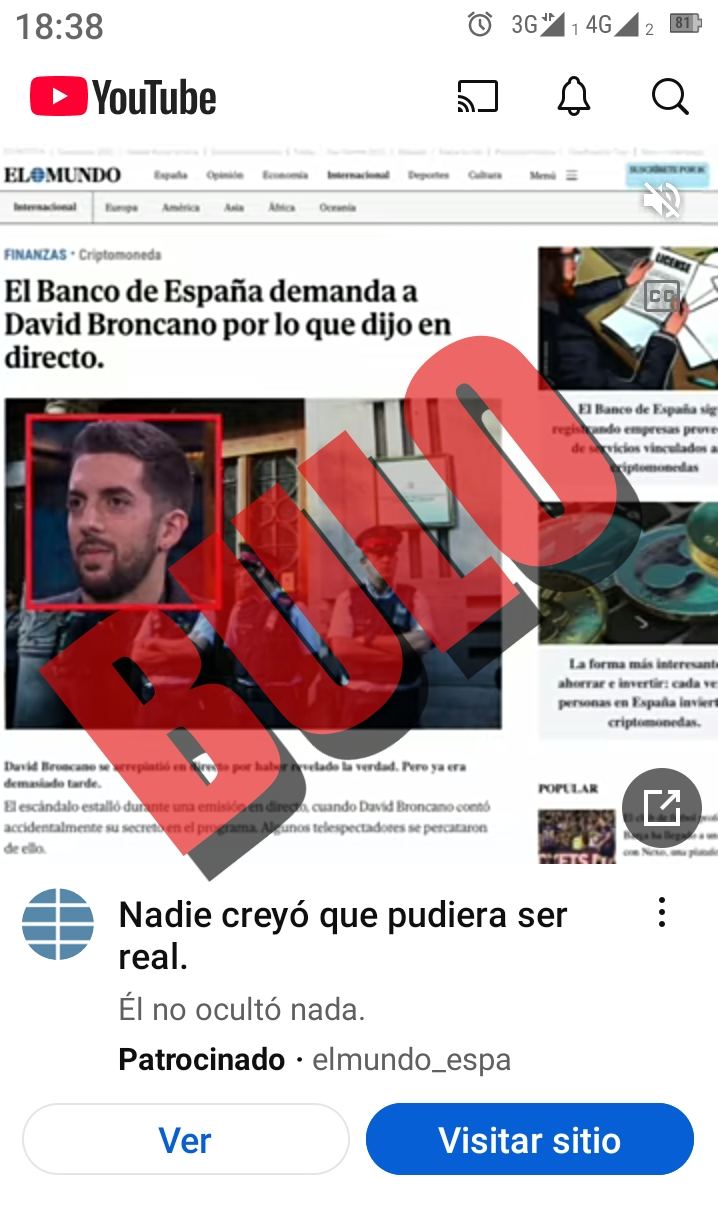
Task: Open the notifications bell
Action: 573,97
